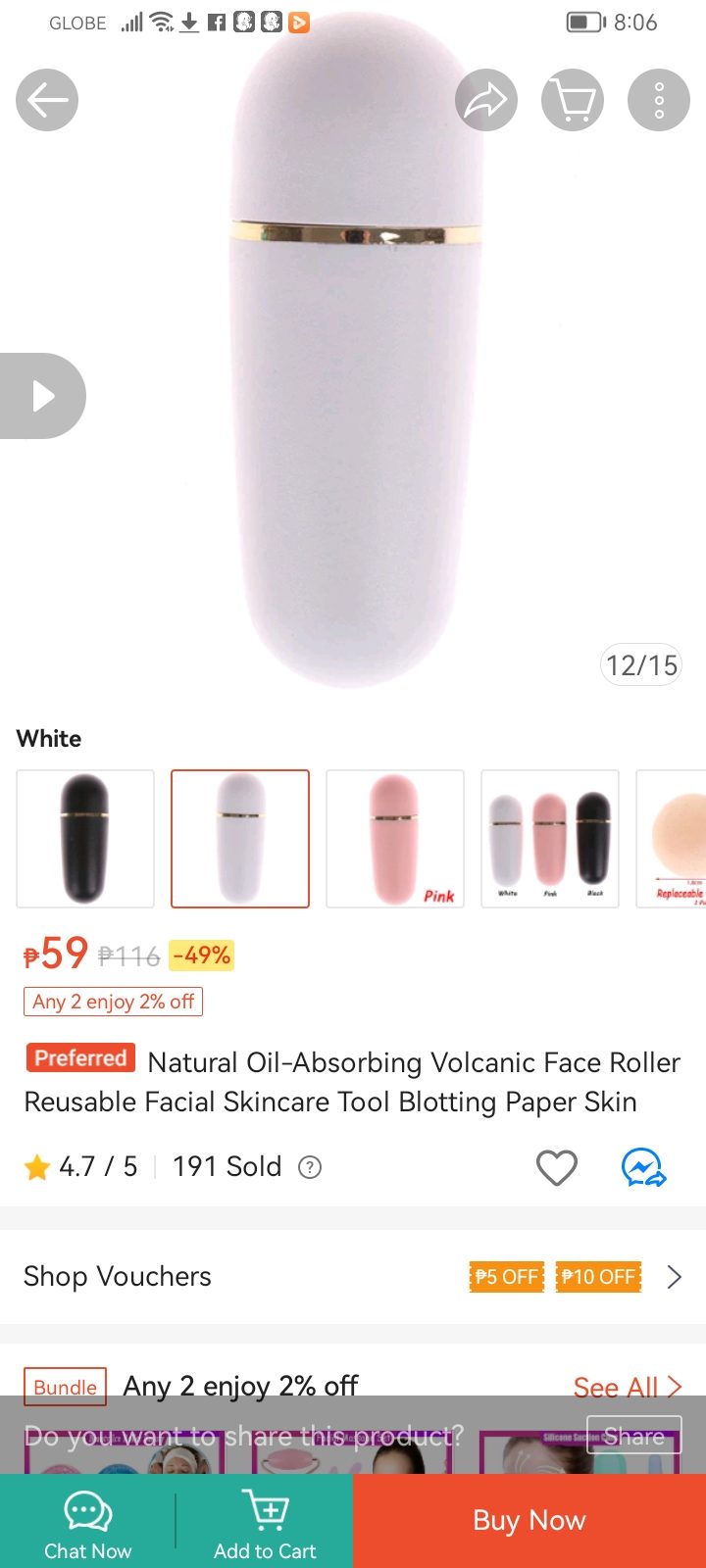706x1568 pixels.
Task: Add this product to wishlist
Action: pyautogui.click(x=556, y=1167)
